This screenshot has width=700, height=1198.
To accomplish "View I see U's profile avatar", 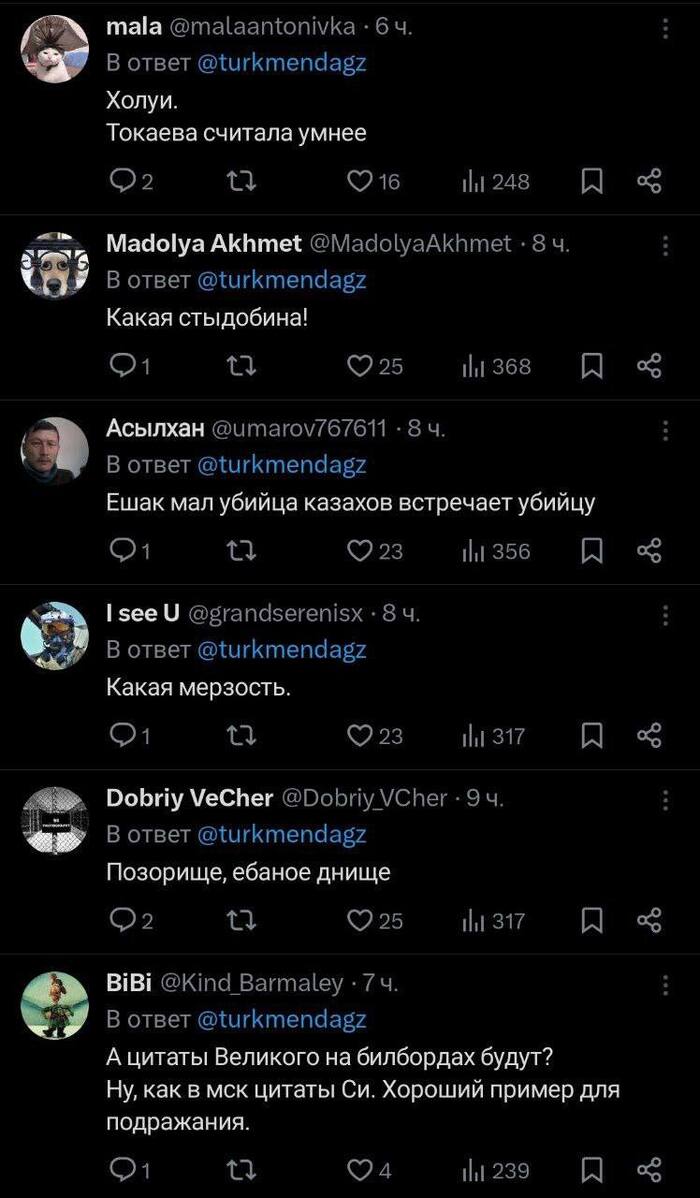I will click(x=55, y=635).
